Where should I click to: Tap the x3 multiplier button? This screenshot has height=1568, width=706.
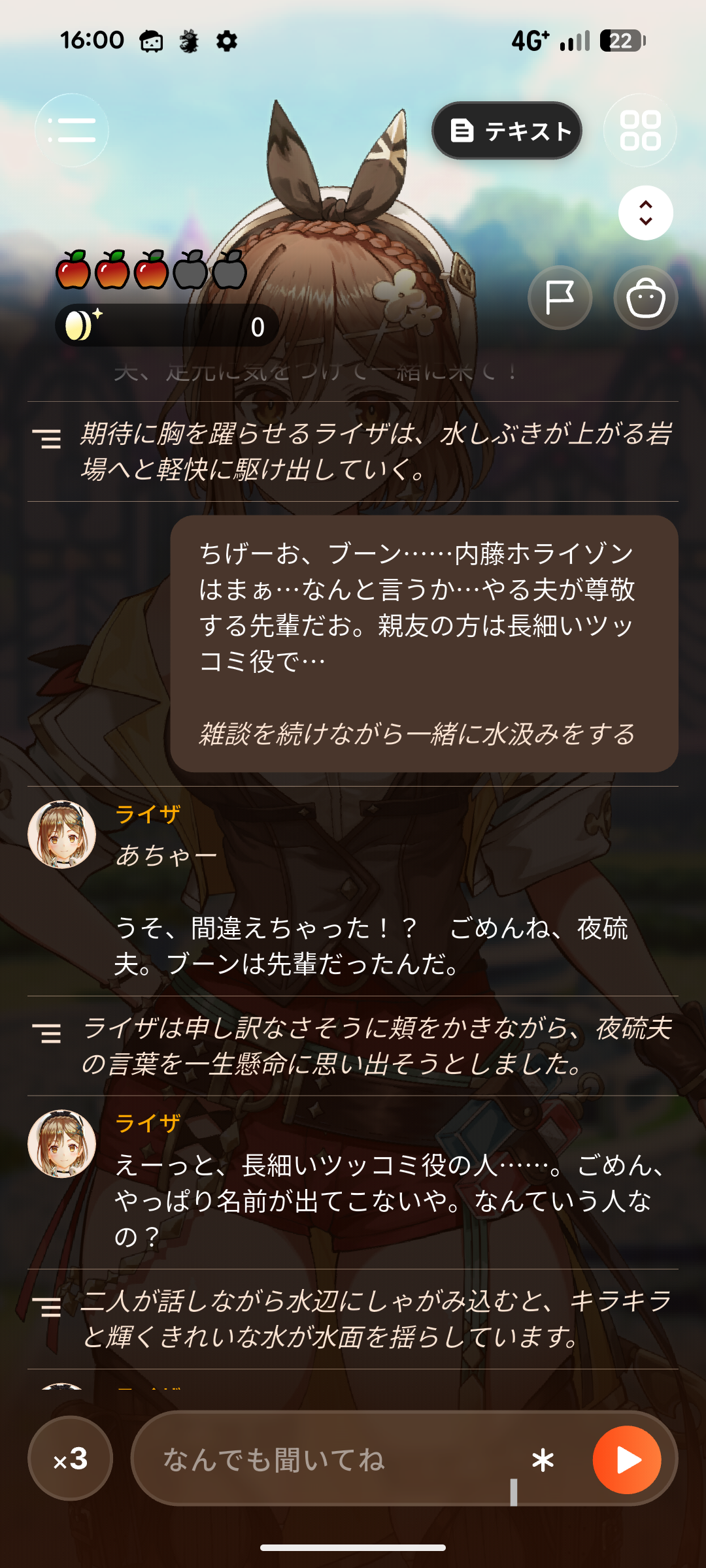pyautogui.click(x=71, y=1458)
